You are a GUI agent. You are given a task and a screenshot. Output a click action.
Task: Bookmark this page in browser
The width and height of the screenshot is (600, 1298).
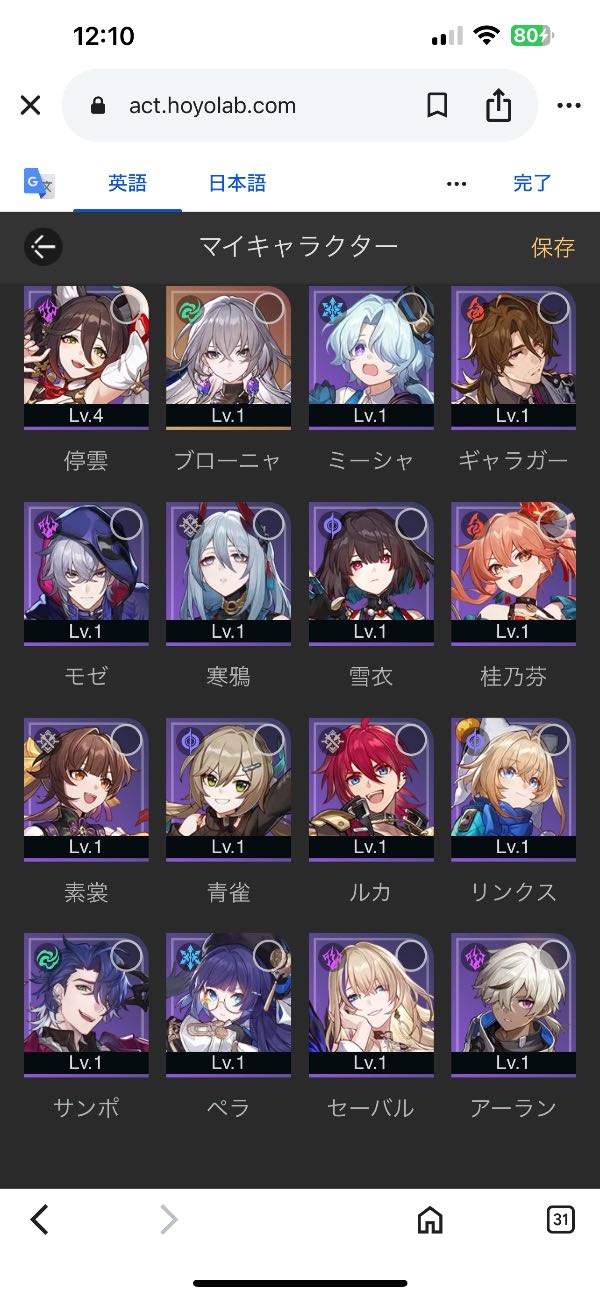click(437, 105)
